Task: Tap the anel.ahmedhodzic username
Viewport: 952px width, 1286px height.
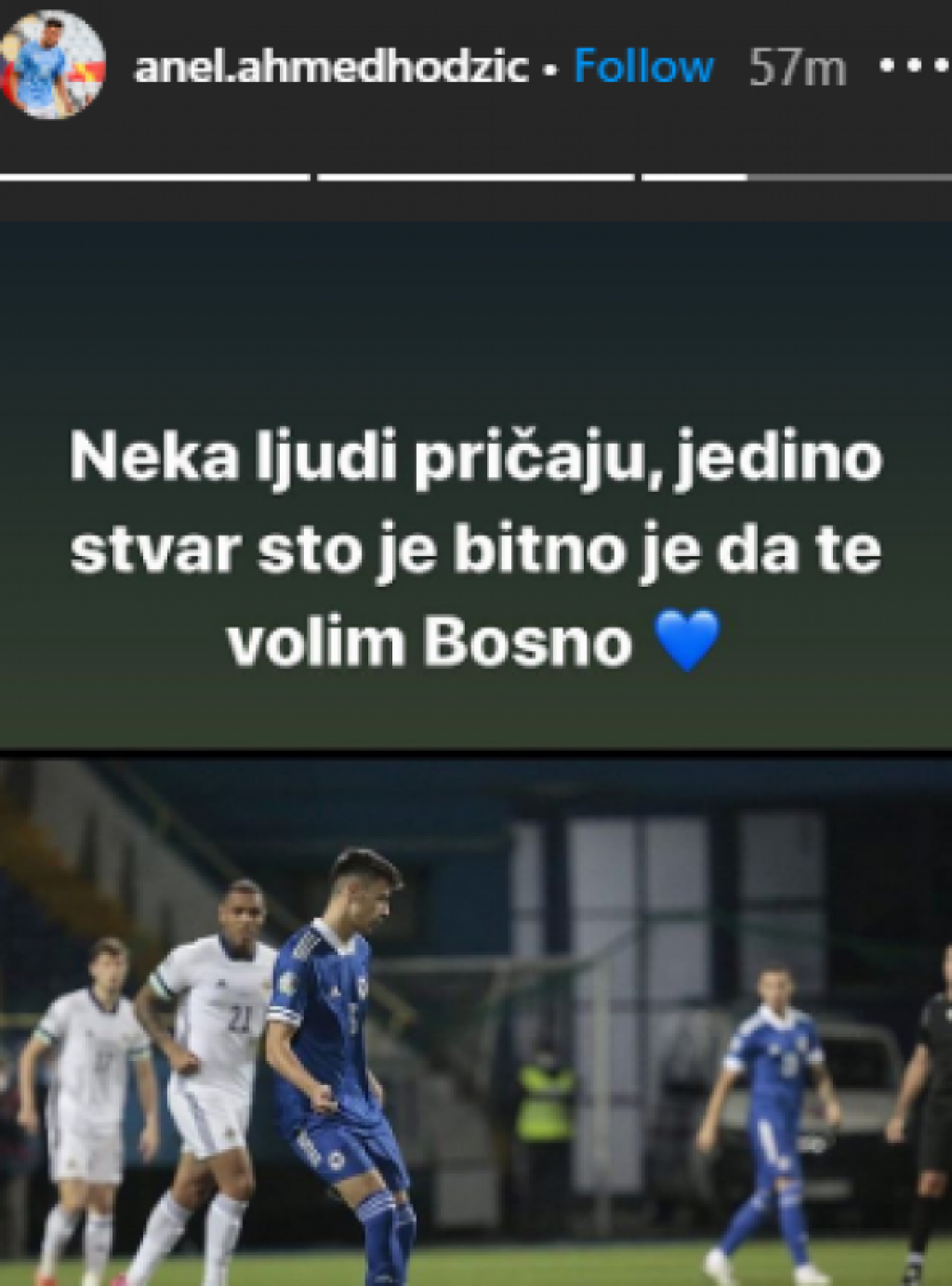Action: [332, 67]
